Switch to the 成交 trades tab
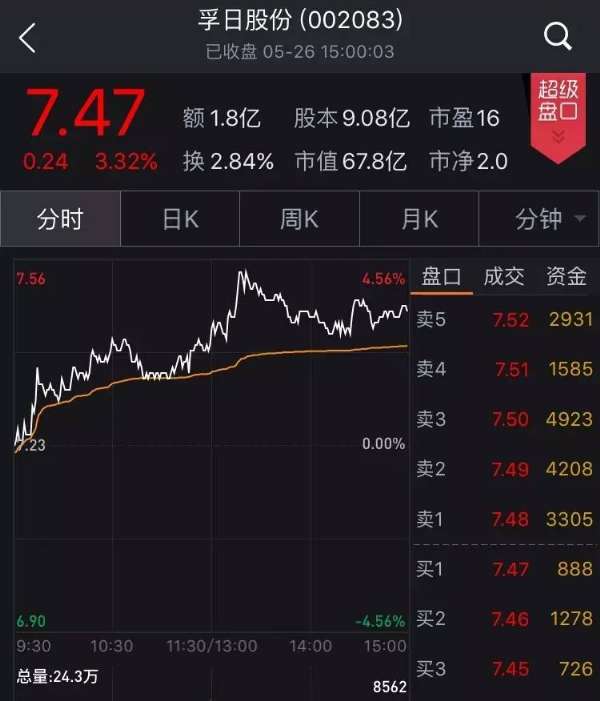Viewport: 600px width, 701px height. point(503,277)
